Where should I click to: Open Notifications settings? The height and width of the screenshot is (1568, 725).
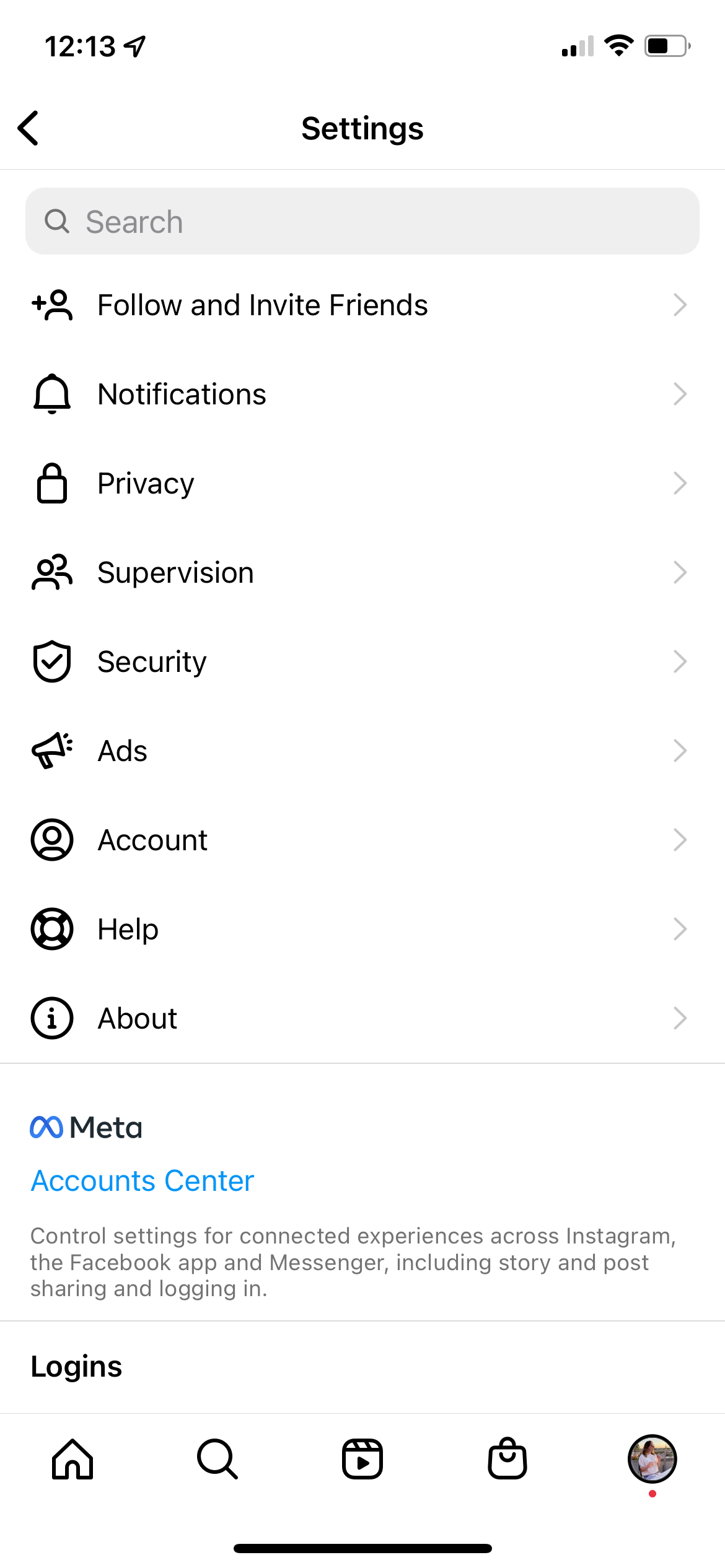(362, 394)
